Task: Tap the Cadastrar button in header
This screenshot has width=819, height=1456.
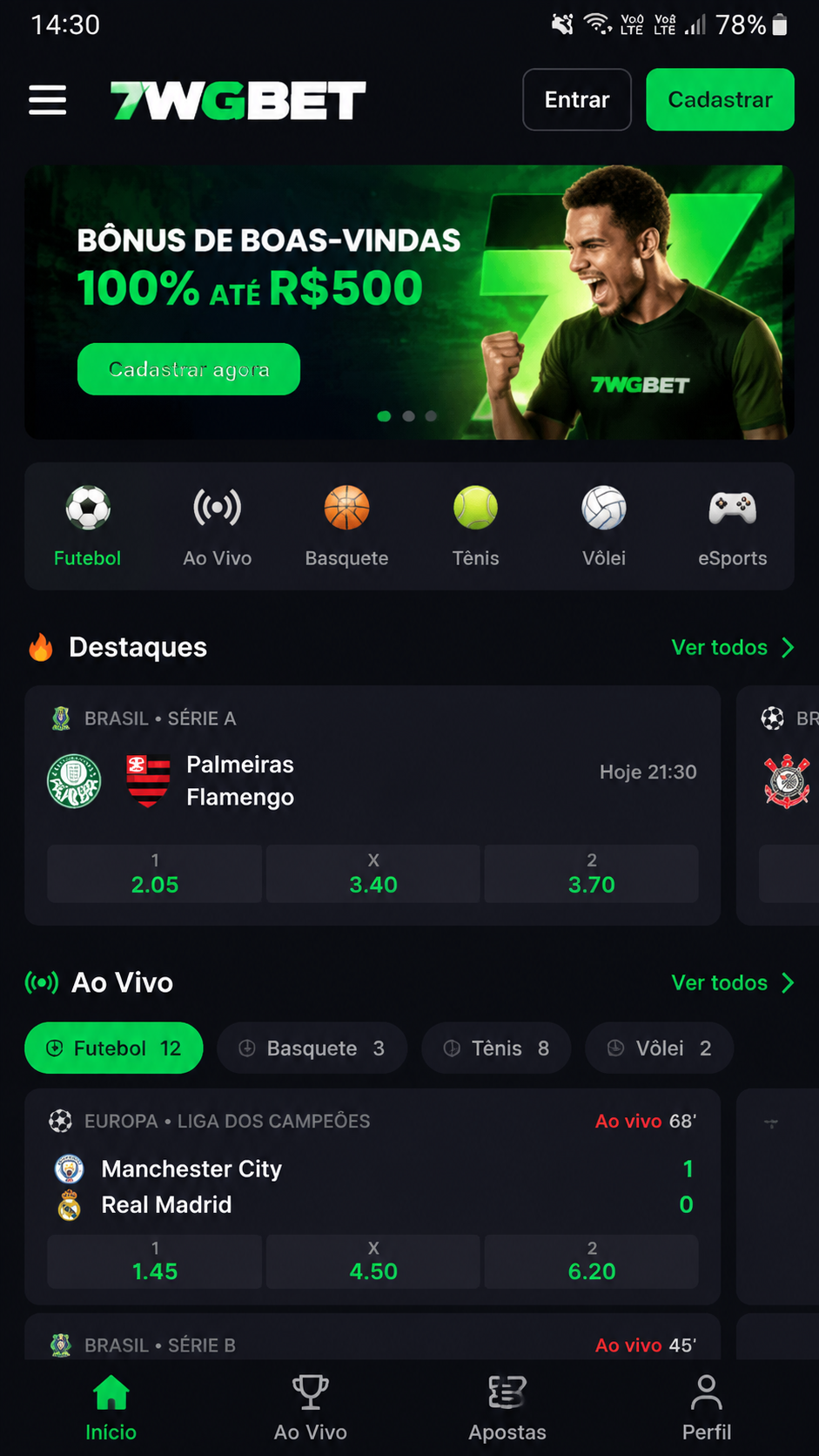Action: 720,100
